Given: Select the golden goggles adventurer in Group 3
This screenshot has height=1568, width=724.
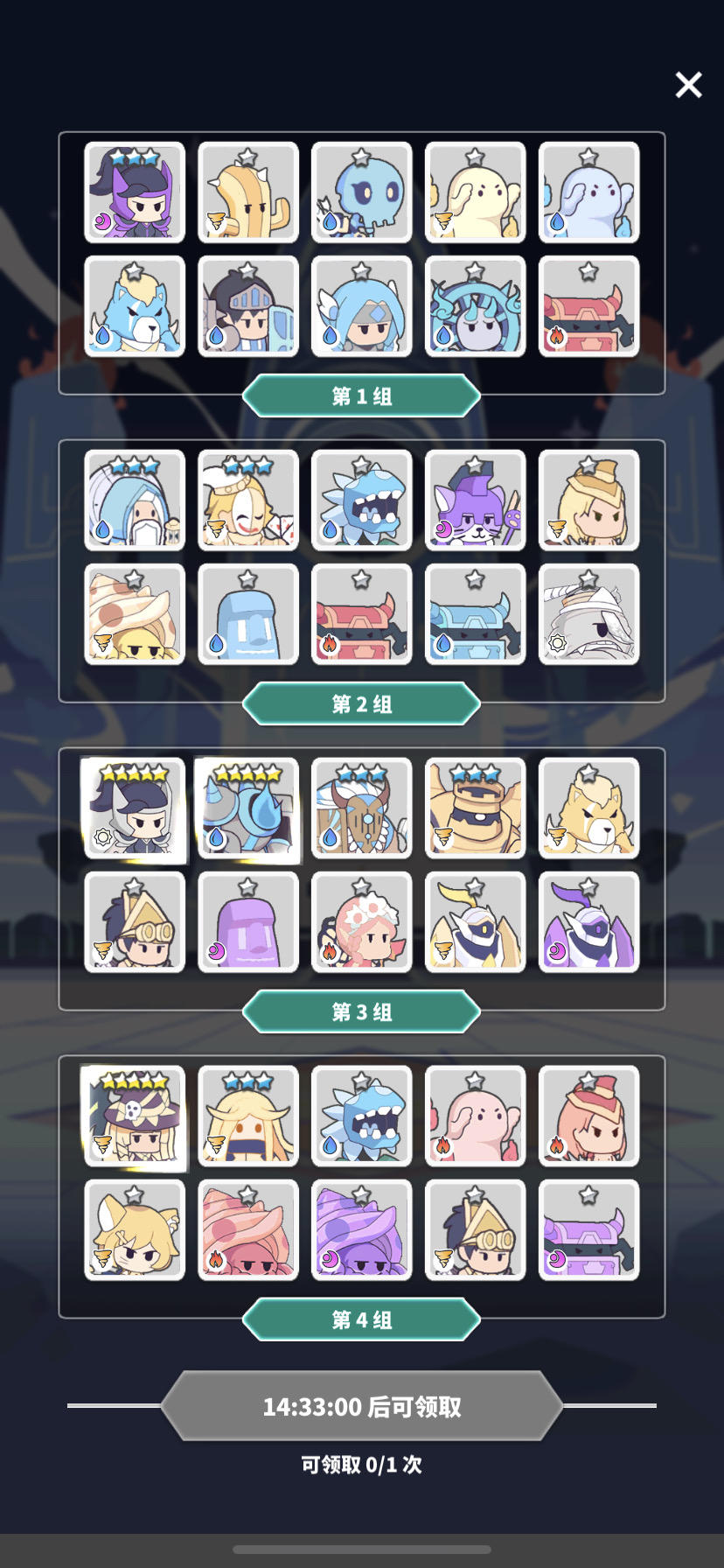Looking at the screenshot, I should pos(134,923).
